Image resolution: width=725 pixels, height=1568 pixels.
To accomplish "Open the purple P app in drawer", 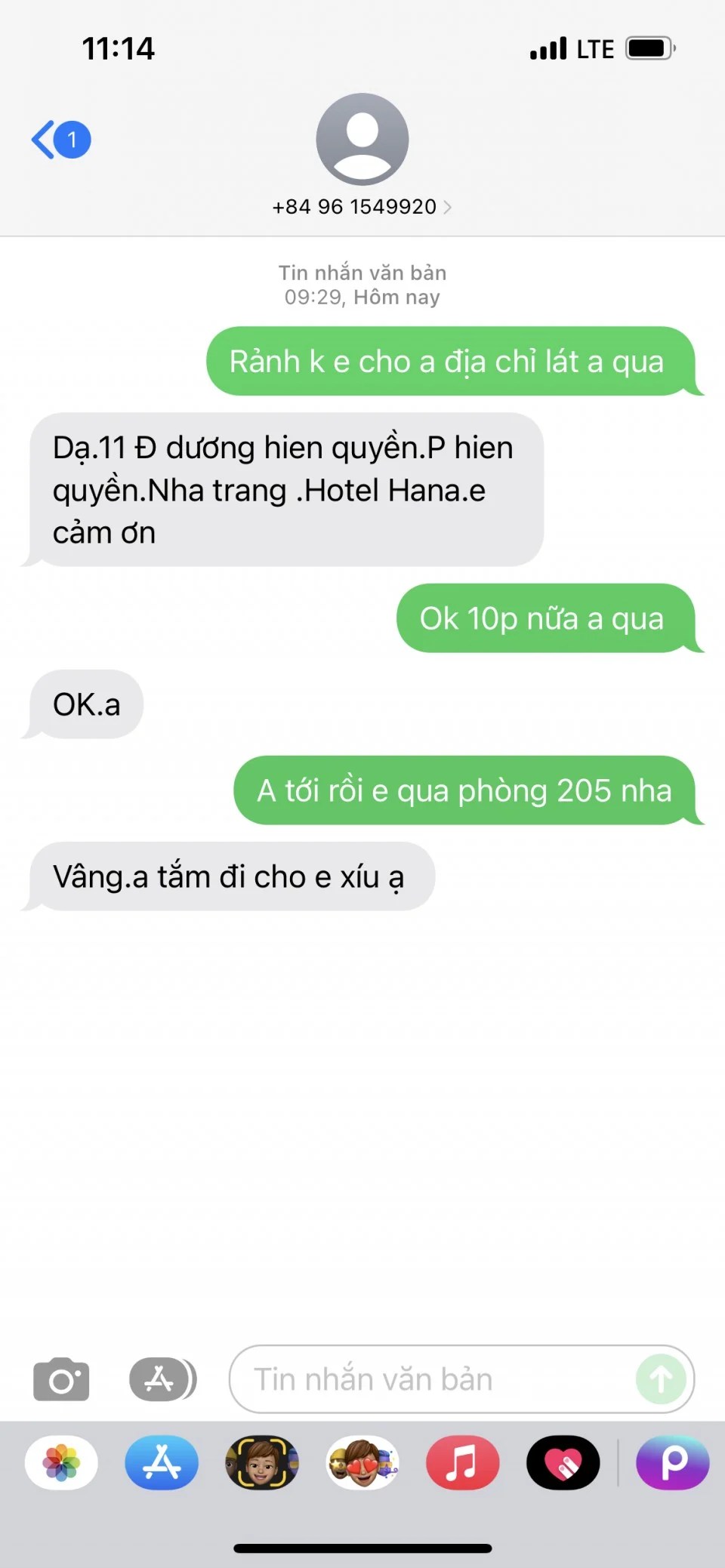I will click(672, 1462).
